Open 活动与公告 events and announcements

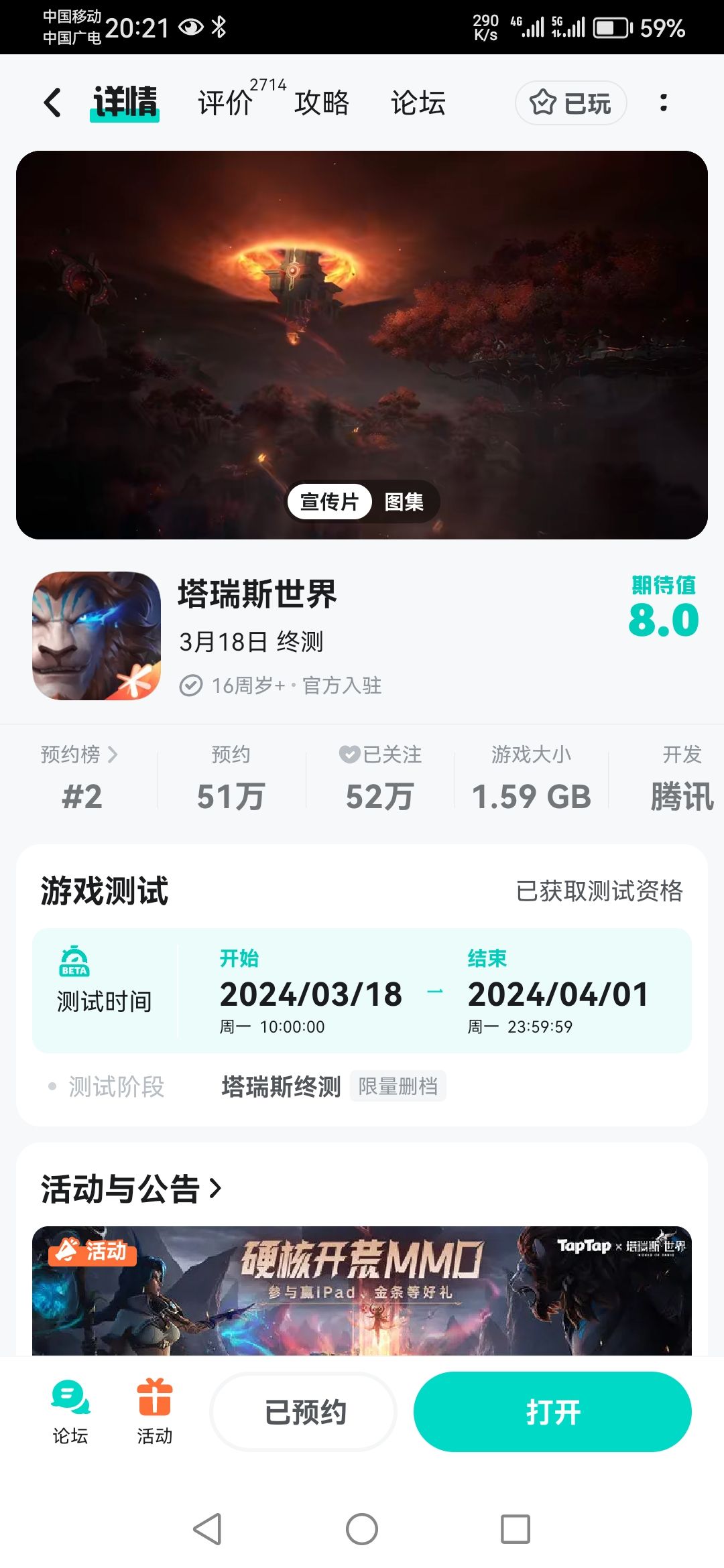[x=131, y=1189]
